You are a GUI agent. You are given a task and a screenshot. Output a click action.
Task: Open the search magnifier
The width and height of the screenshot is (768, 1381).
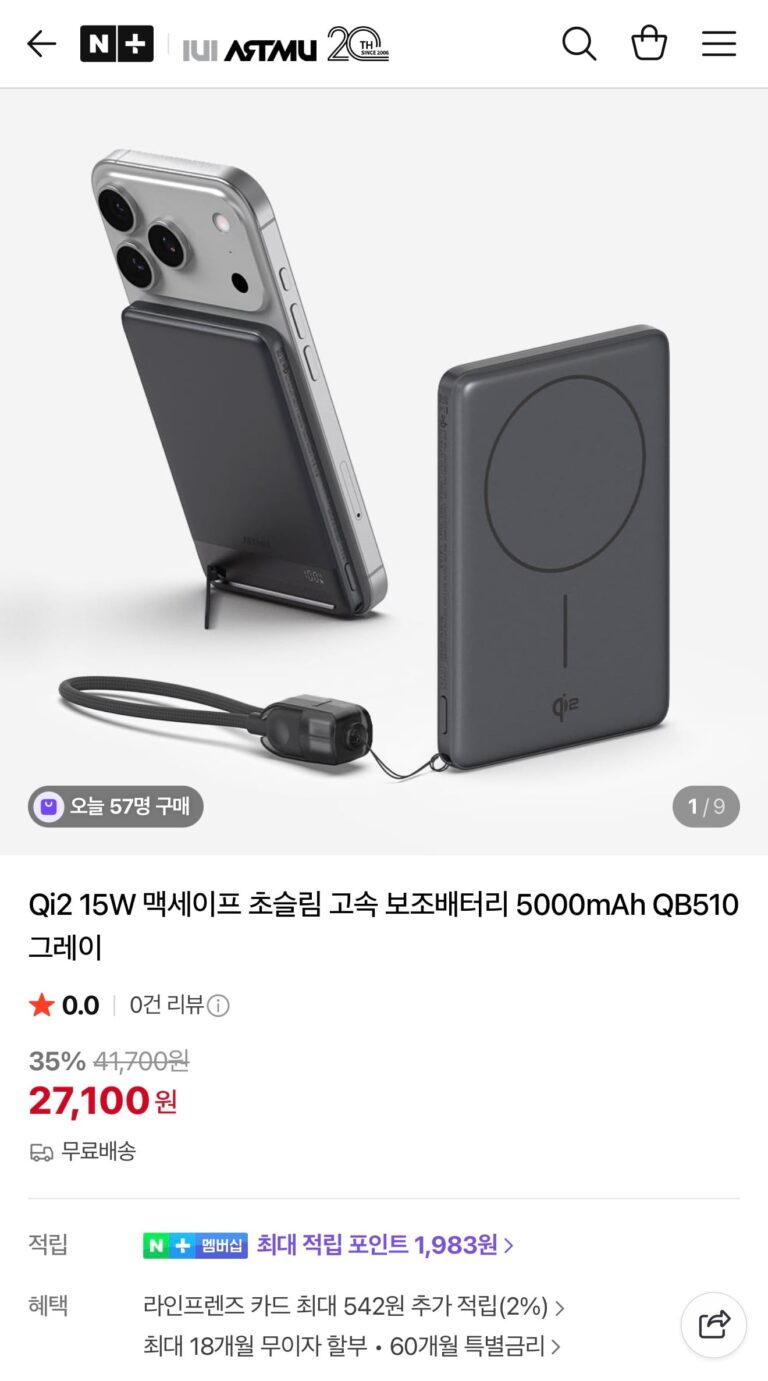tap(578, 44)
